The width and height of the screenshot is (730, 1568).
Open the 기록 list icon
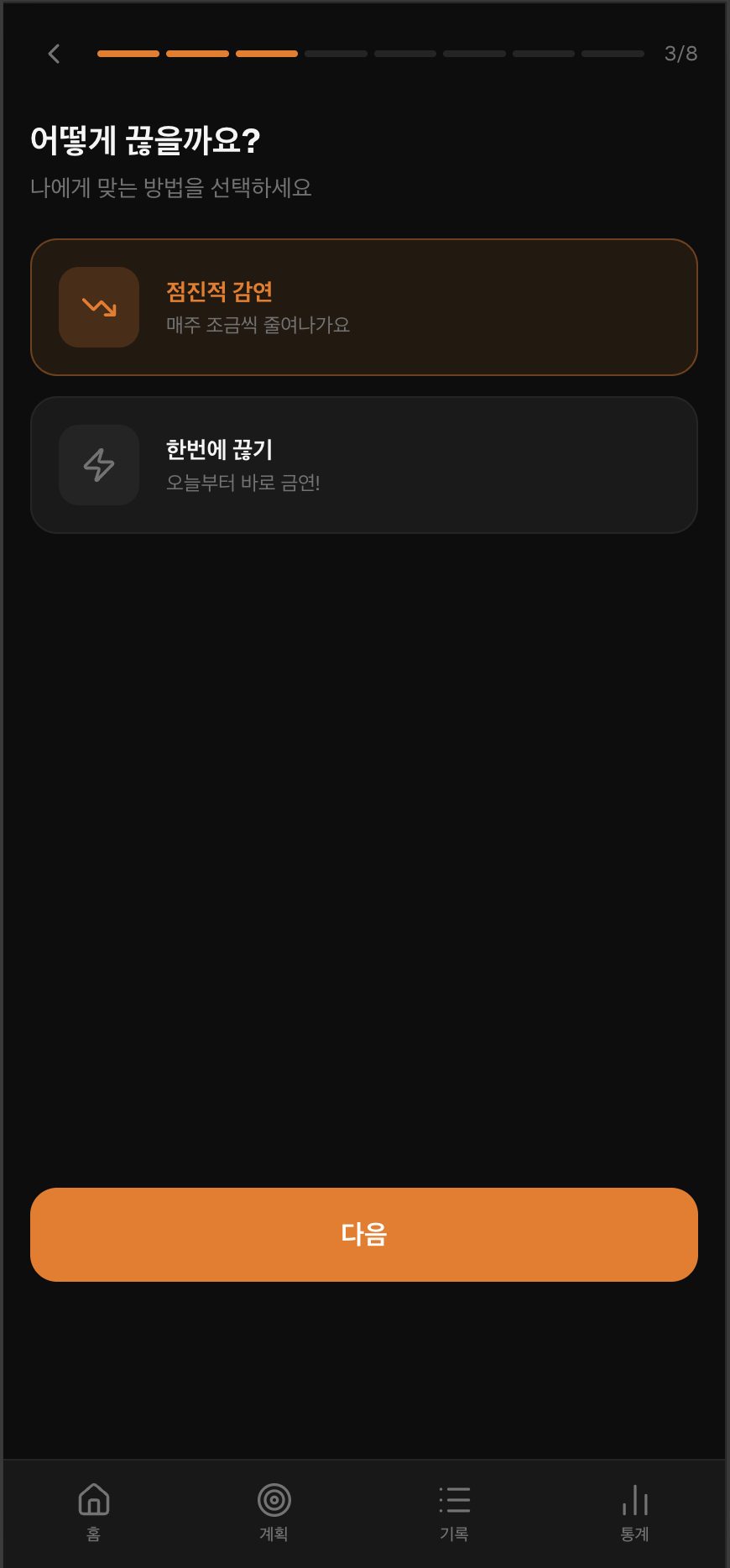click(454, 1499)
